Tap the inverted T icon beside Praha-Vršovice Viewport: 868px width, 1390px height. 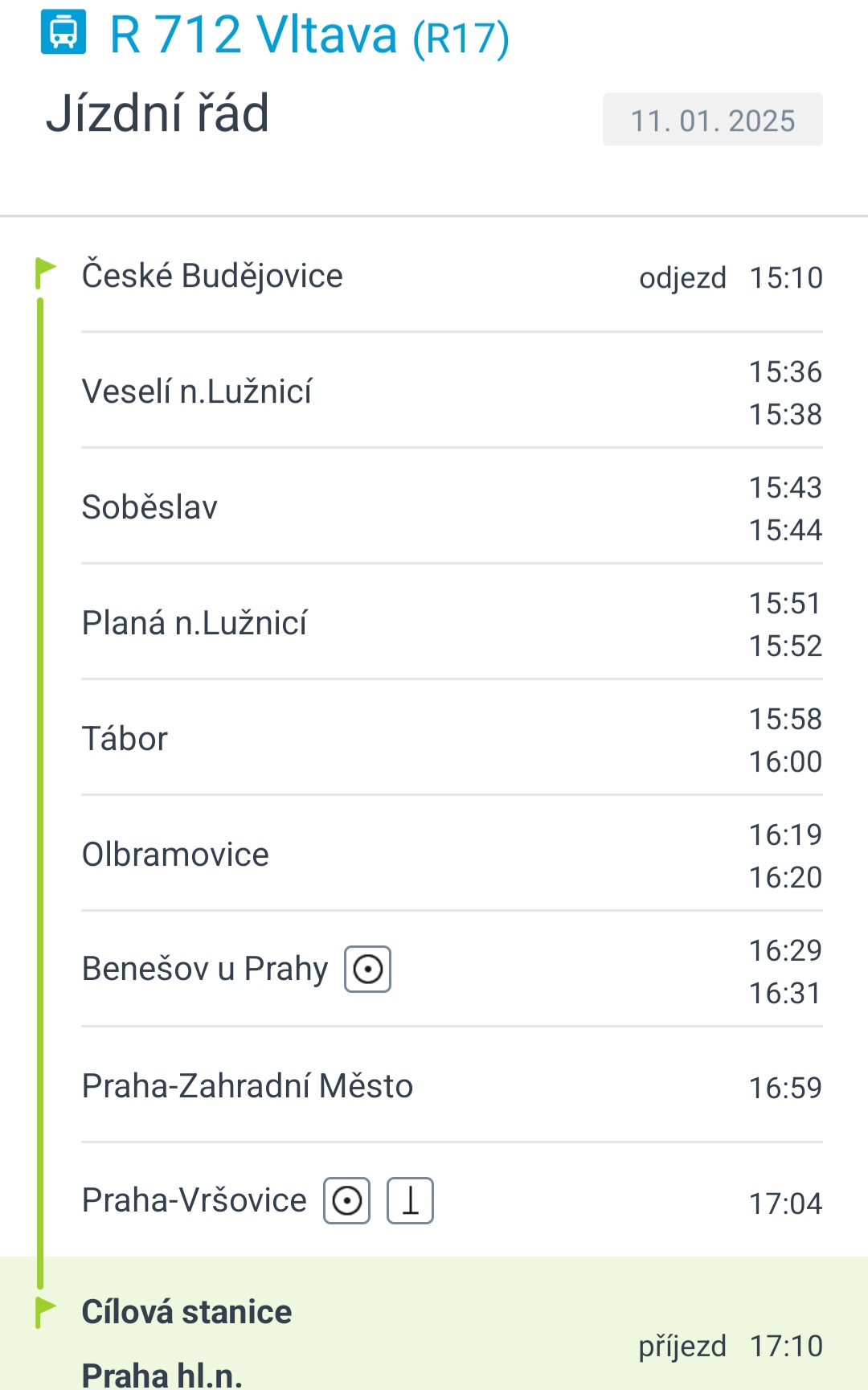pos(410,1201)
